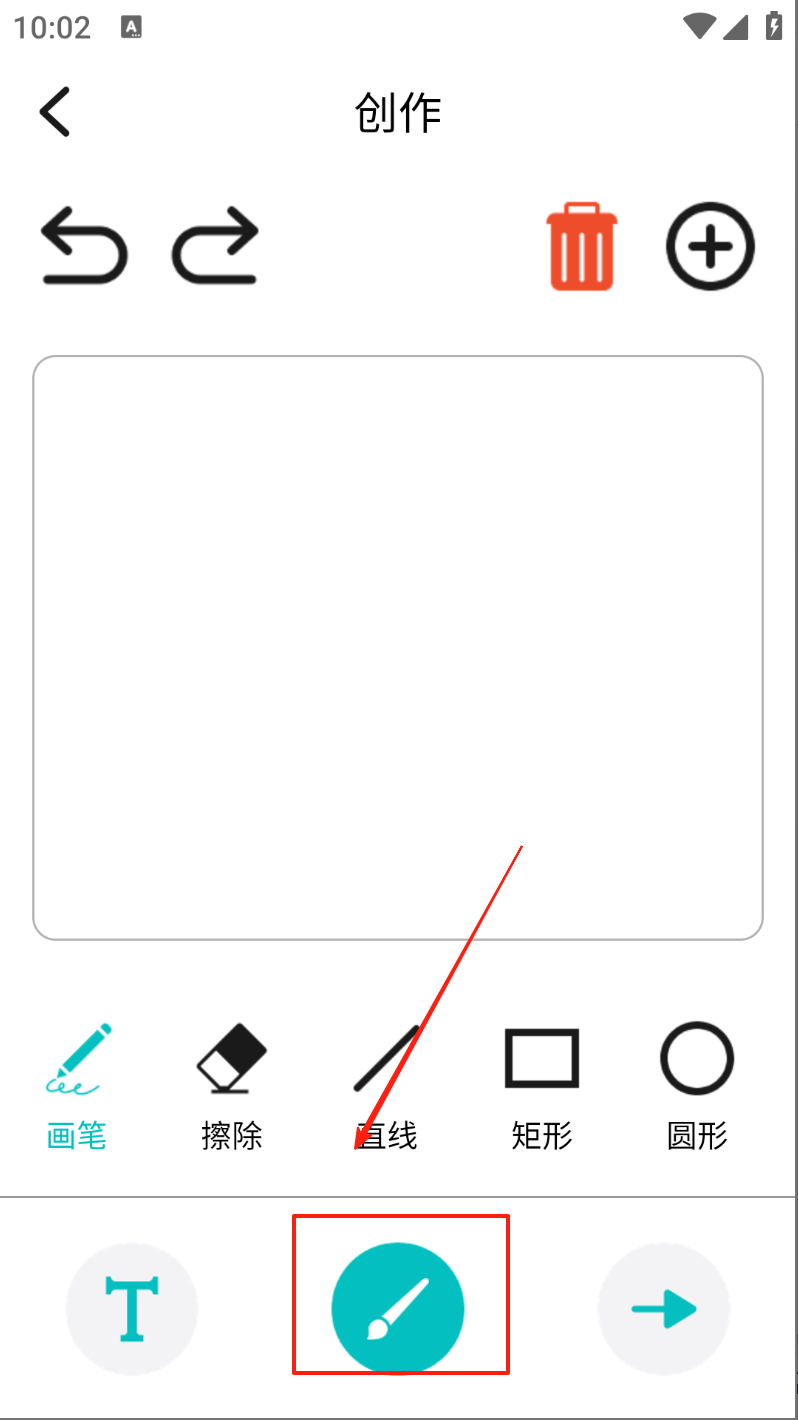The image size is (798, 1420).
Task: Tap the plus circle icon
Action: [710, 247]
